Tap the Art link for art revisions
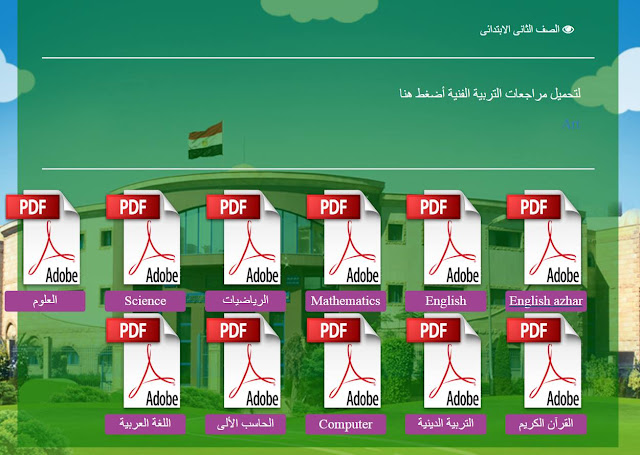The image size is (640, 455). pyautogui.click(x=571, y=124)
